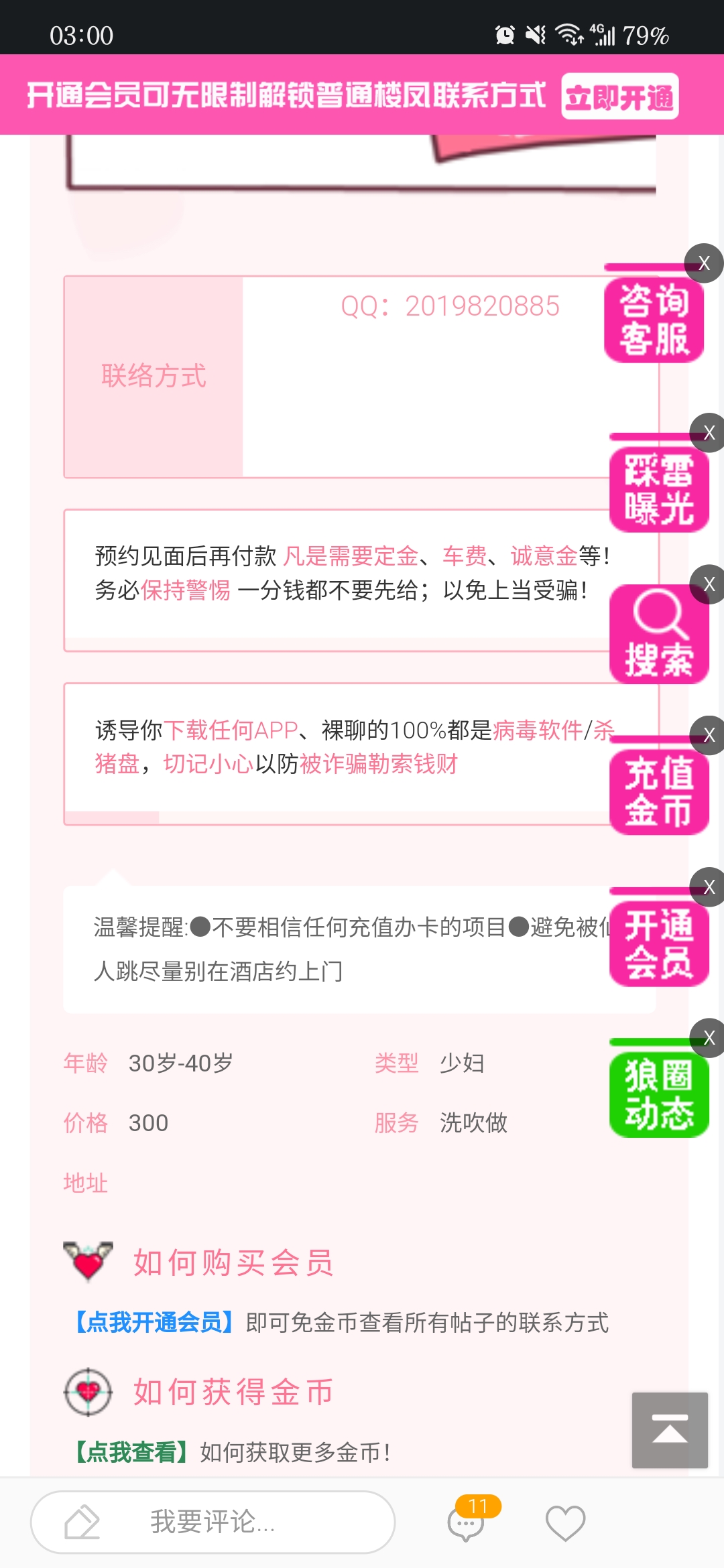Close the 开通会员 floating button

pyautogui.click(x=709, y=887)
